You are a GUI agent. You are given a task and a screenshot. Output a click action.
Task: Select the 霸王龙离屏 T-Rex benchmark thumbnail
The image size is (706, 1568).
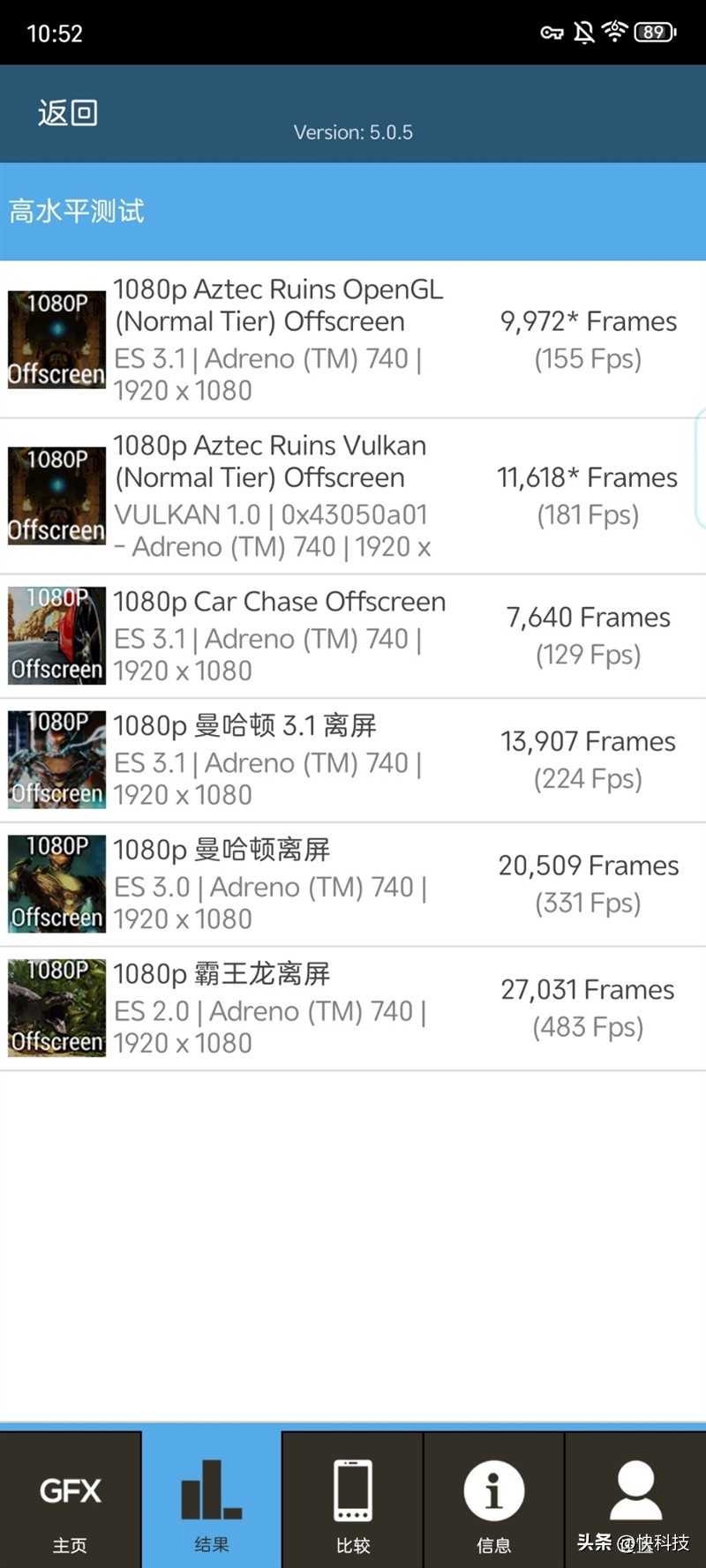coord(56,1007)
